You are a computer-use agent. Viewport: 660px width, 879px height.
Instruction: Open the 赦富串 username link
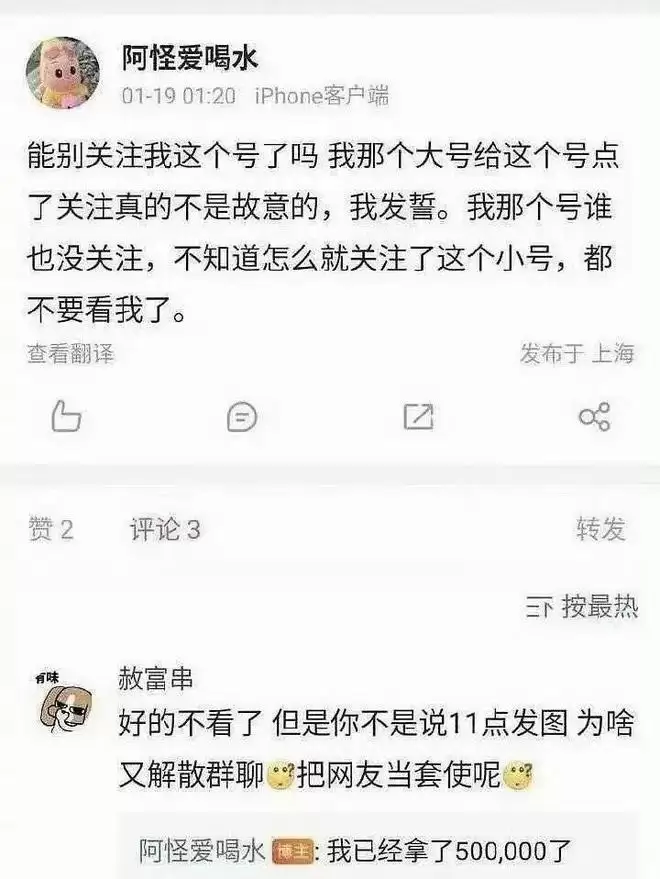156,679
